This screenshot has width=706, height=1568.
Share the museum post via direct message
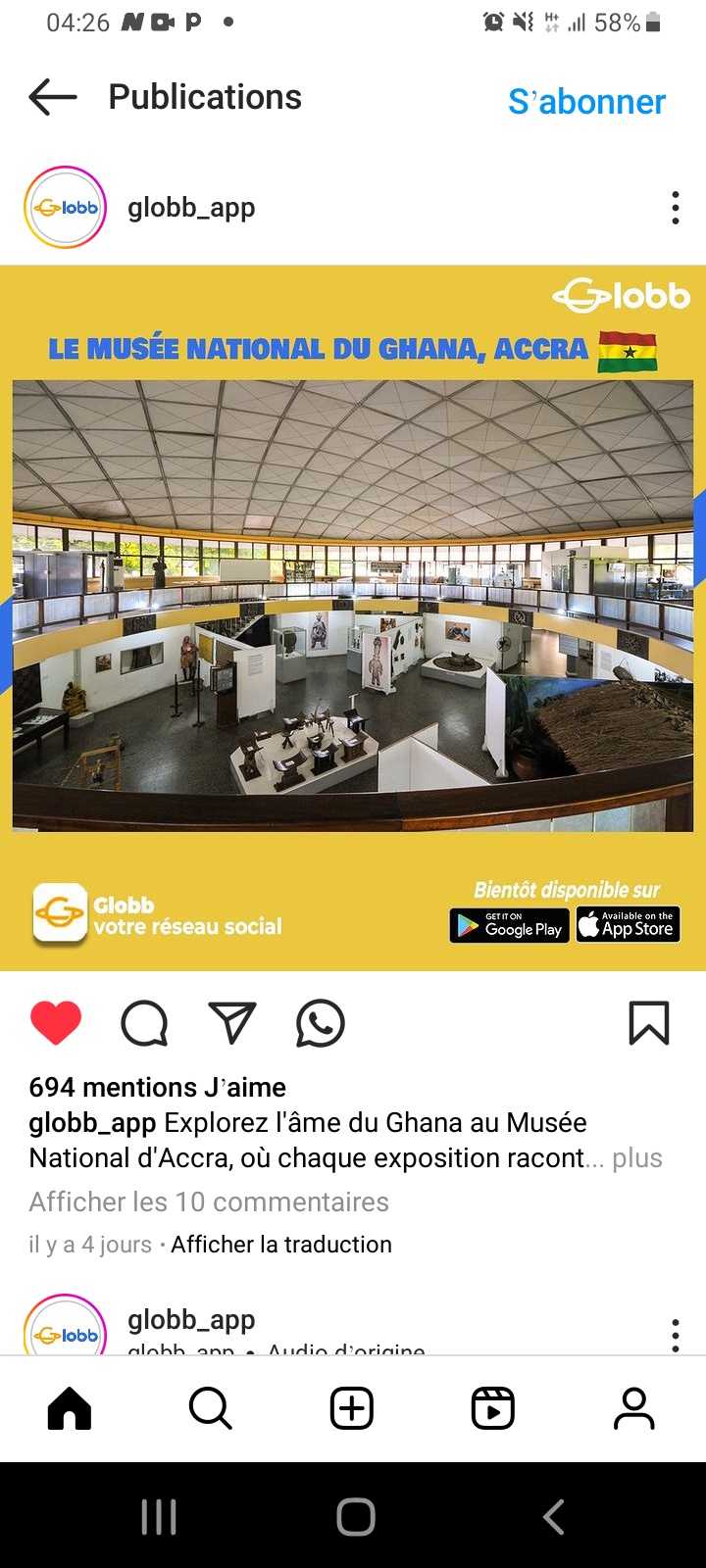point(232,1023)
